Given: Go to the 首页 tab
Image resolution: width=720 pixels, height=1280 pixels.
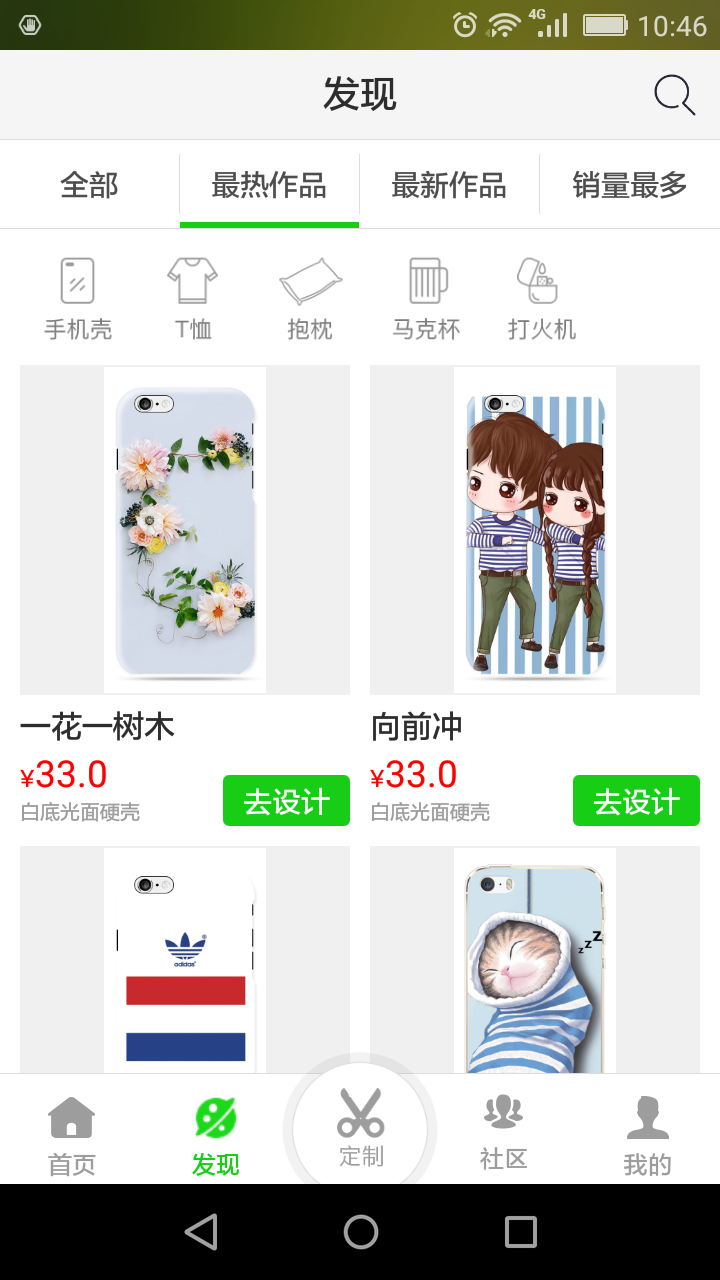Looking at the screenshot, I should pos(72,1135).
